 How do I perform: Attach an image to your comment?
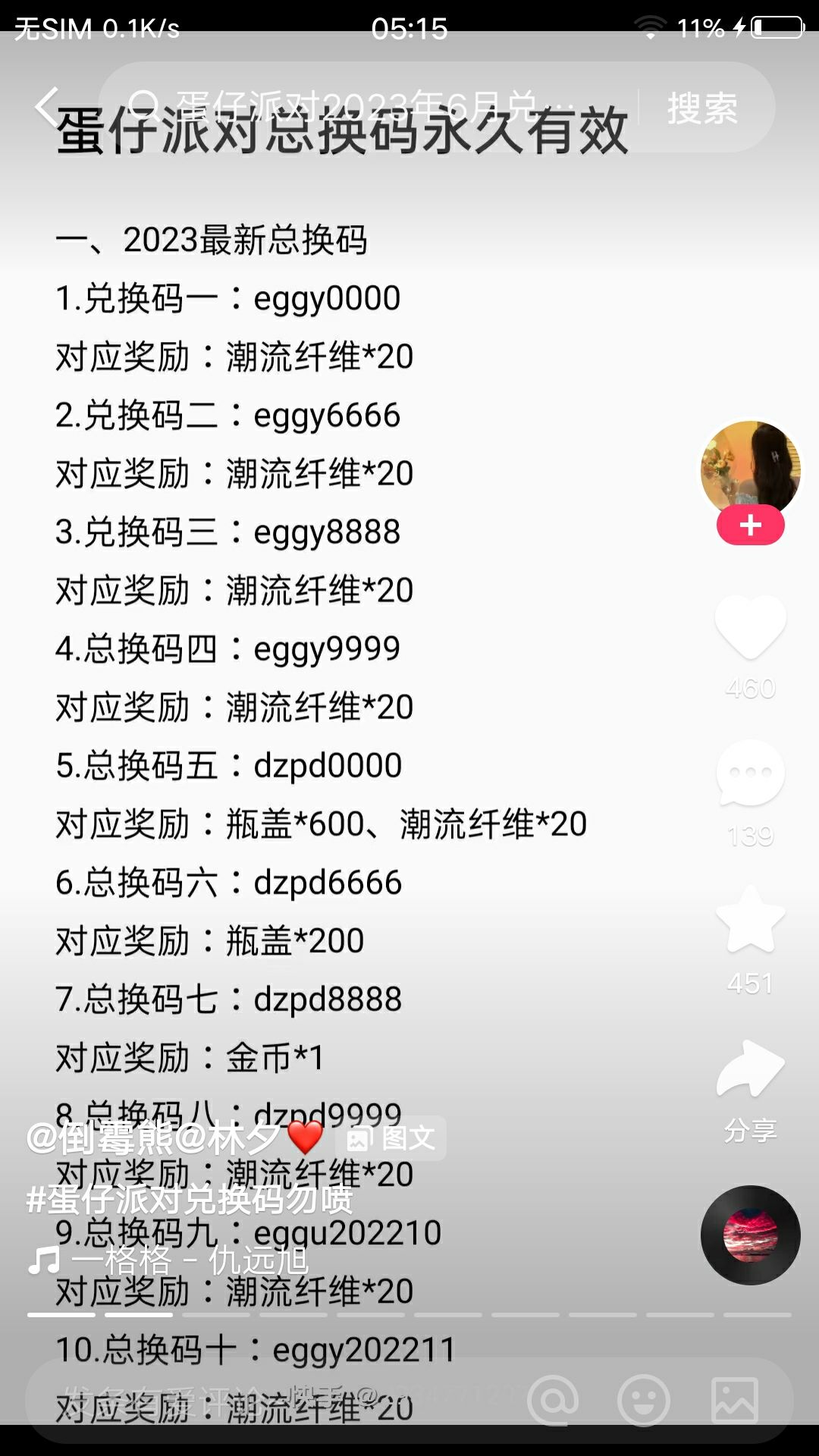[x=734, y=1400]
